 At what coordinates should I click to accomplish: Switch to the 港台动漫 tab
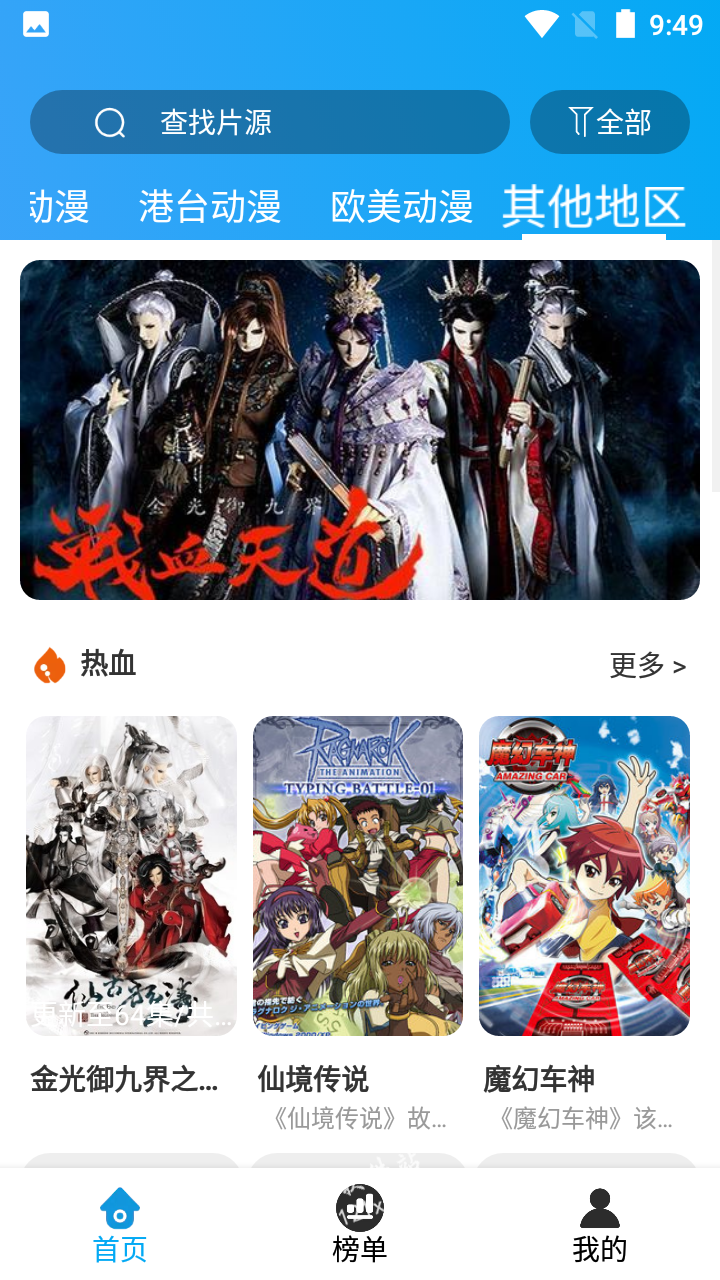click(x=210, y=207)
